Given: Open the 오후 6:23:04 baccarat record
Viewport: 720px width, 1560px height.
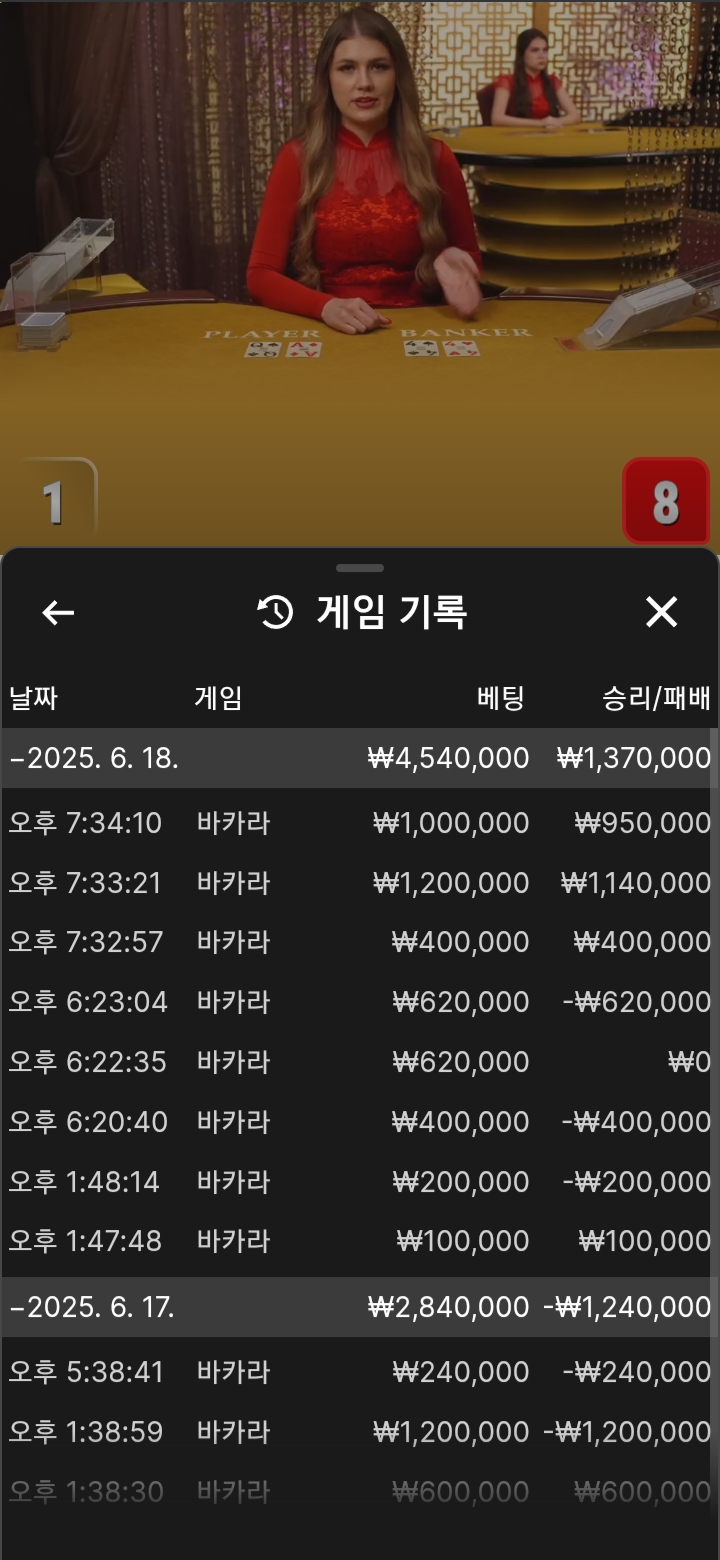Looking at the screenshot, I should (x=358, y=1002).
